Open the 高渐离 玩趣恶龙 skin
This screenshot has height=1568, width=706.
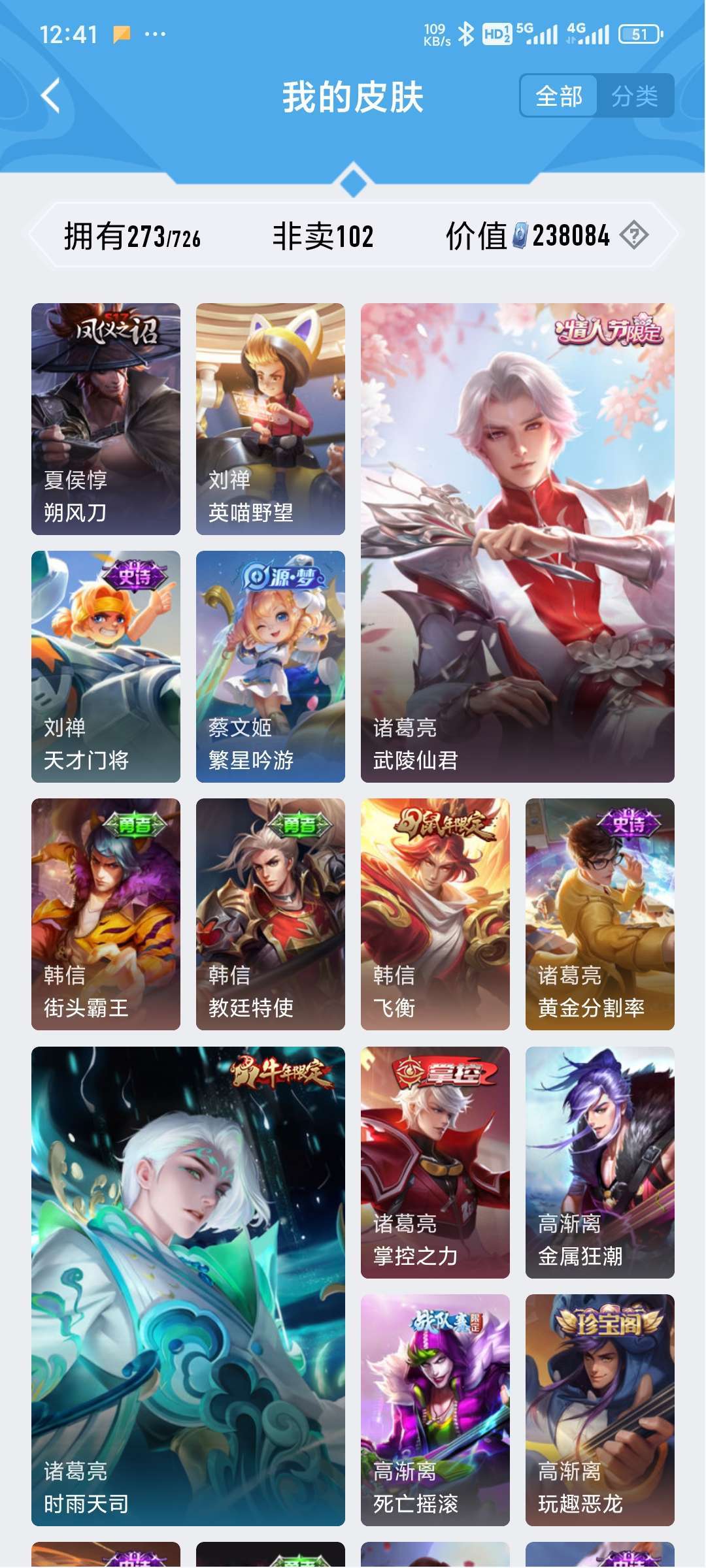pyautogui.click(x=600, y=1410)
